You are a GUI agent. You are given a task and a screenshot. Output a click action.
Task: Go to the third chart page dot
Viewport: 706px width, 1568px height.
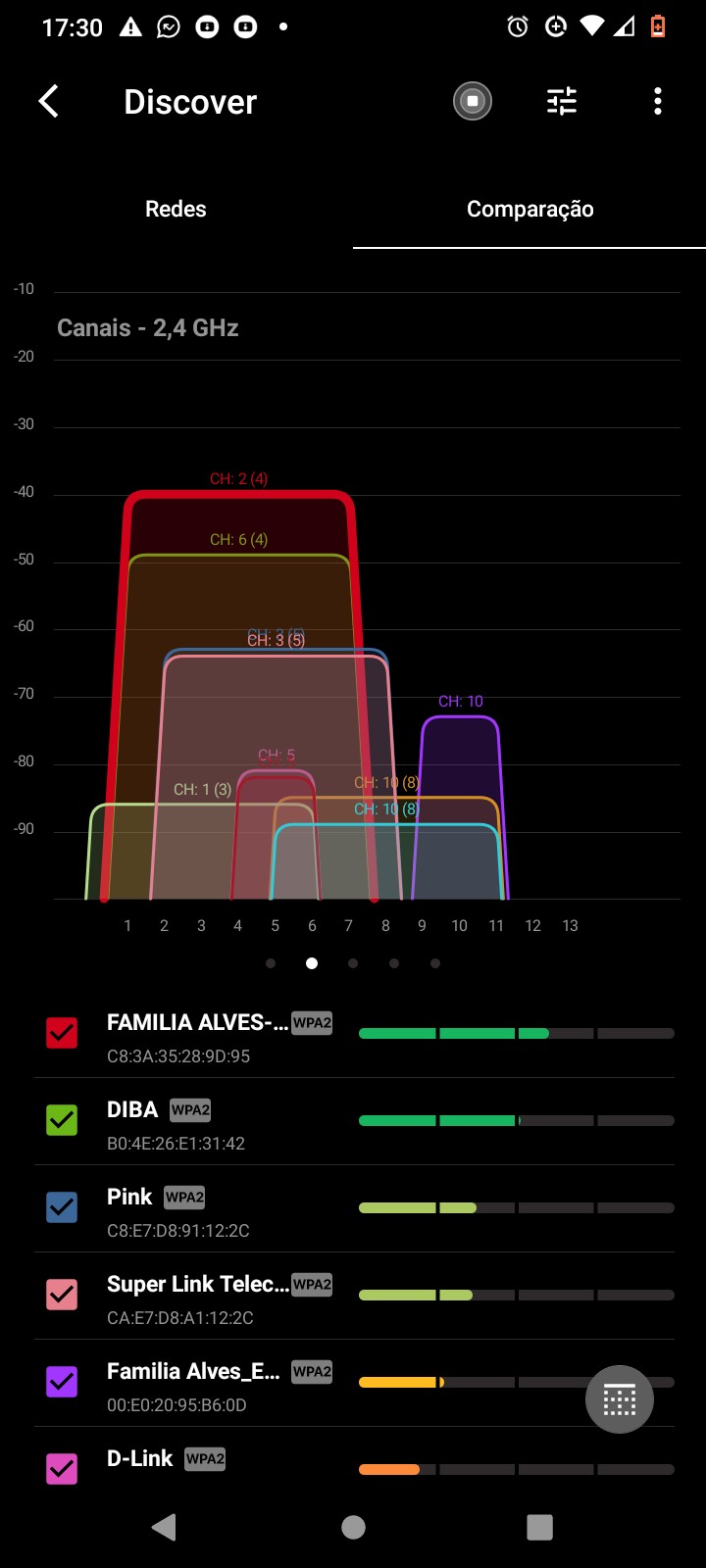[353, 963]
